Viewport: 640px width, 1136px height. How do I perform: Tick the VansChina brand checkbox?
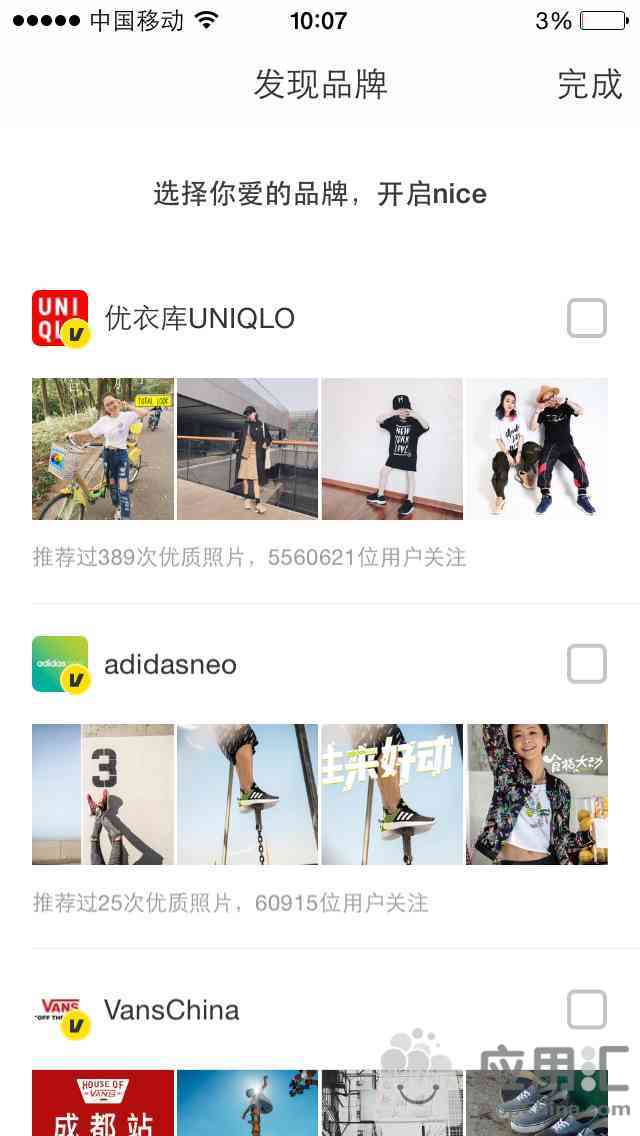pos(587,1010)
